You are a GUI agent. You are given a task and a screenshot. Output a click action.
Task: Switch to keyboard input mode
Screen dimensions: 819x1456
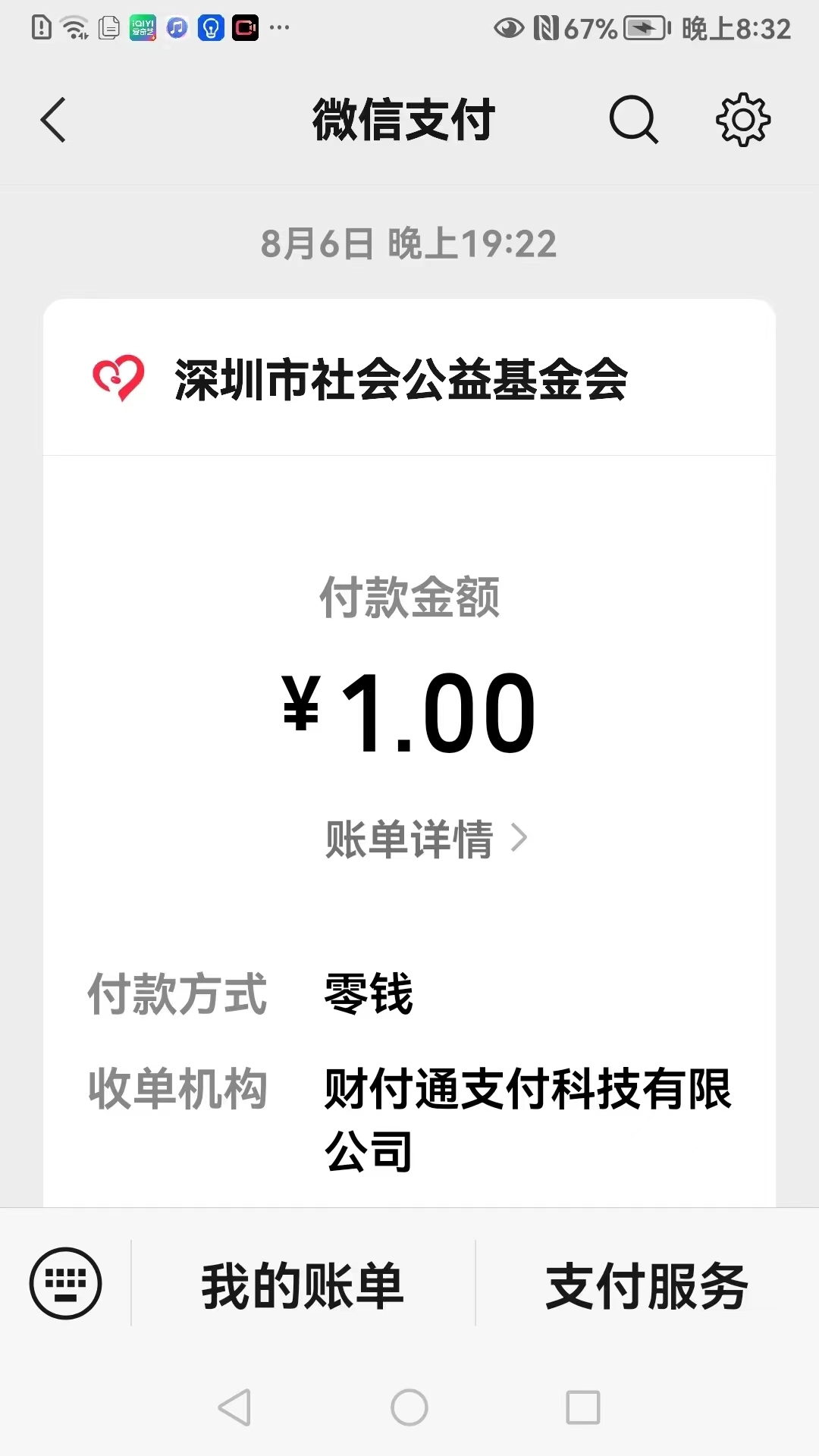pos(66,1283)
